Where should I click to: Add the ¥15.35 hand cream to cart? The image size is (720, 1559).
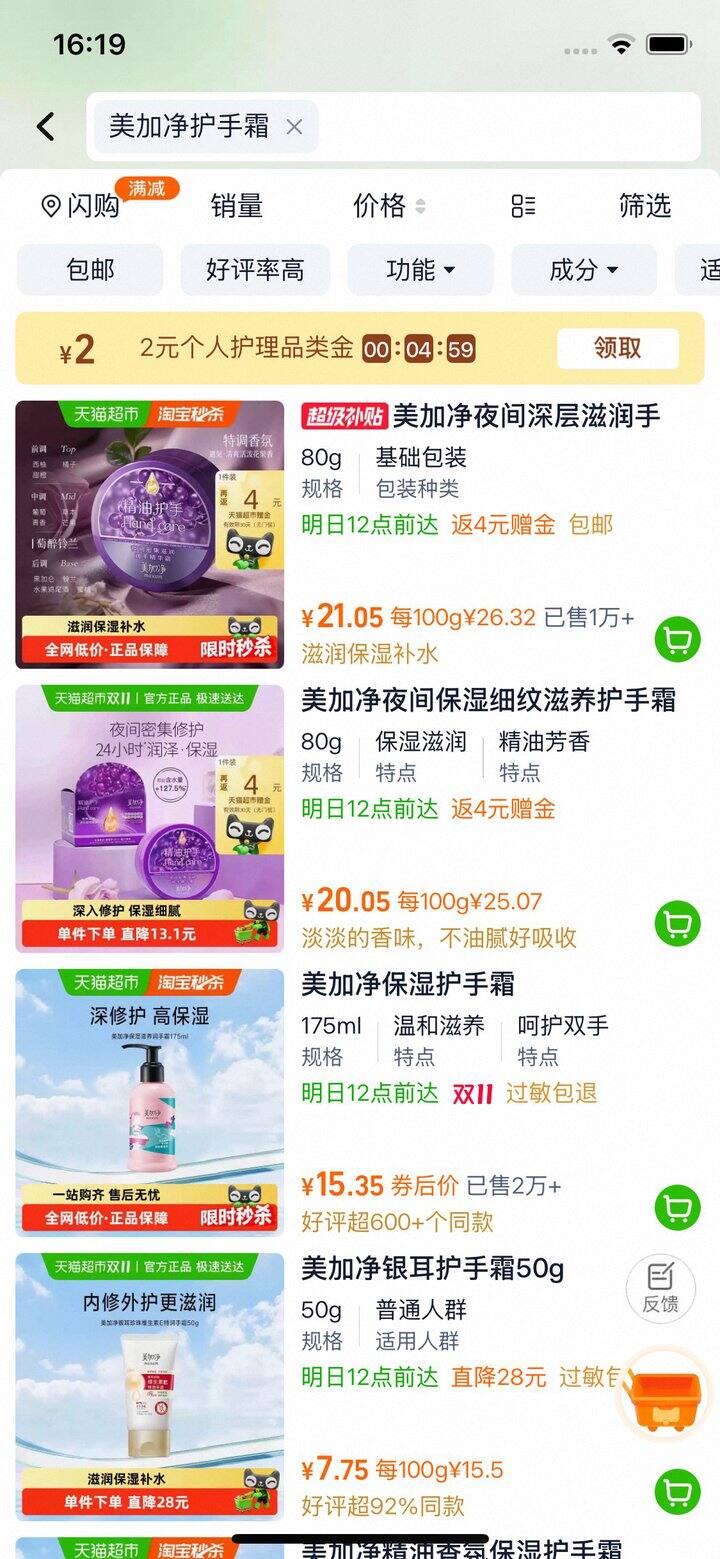tap(677, 1207)
